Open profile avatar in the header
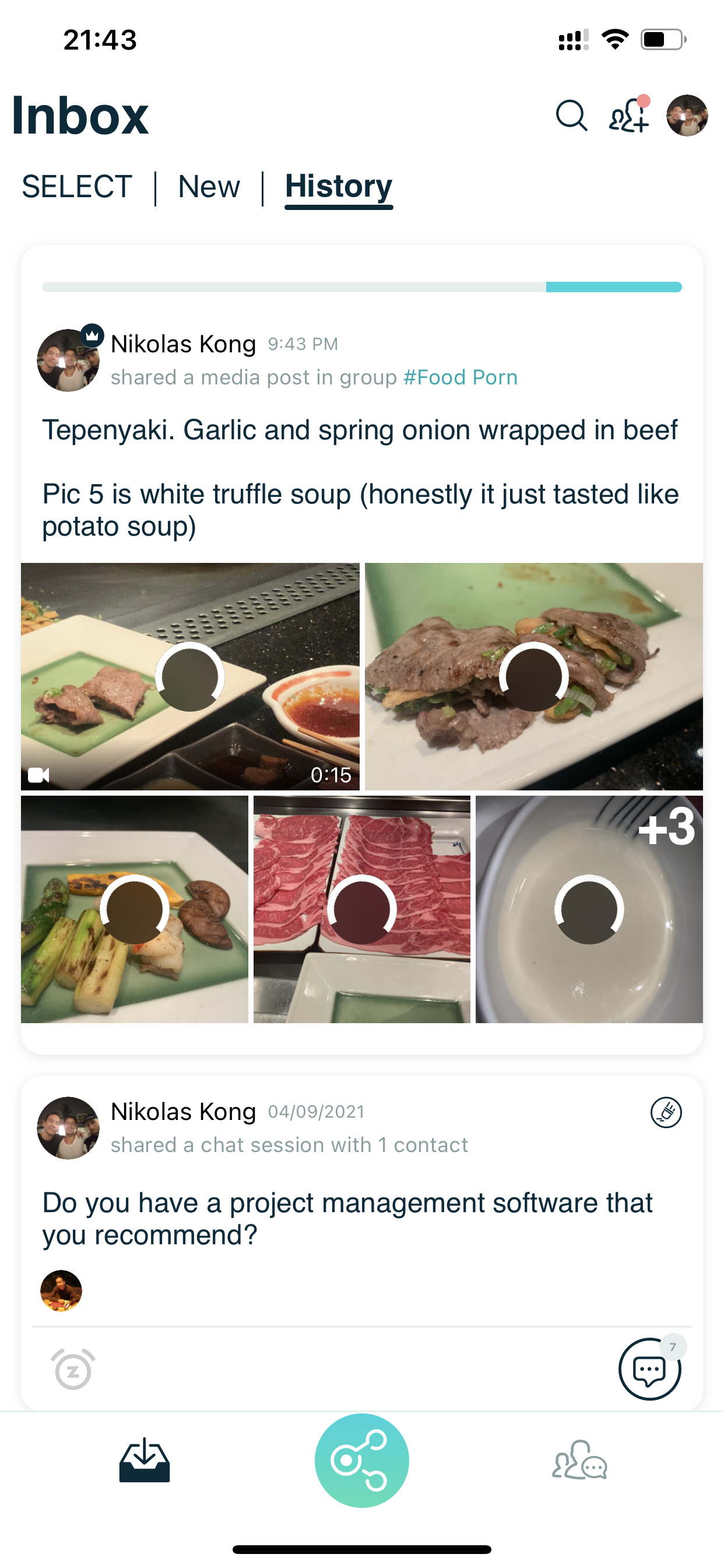 [x=687, y=116]
